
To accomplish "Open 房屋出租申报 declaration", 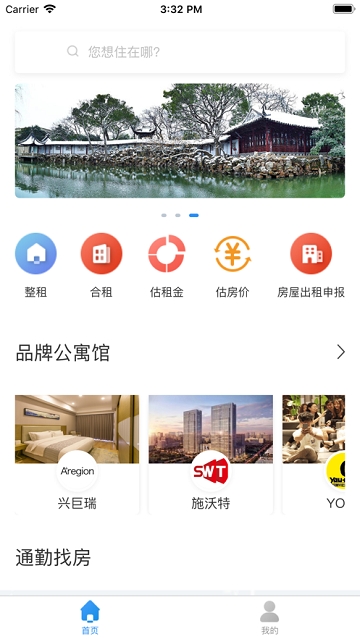I will [x=311, y=265].
